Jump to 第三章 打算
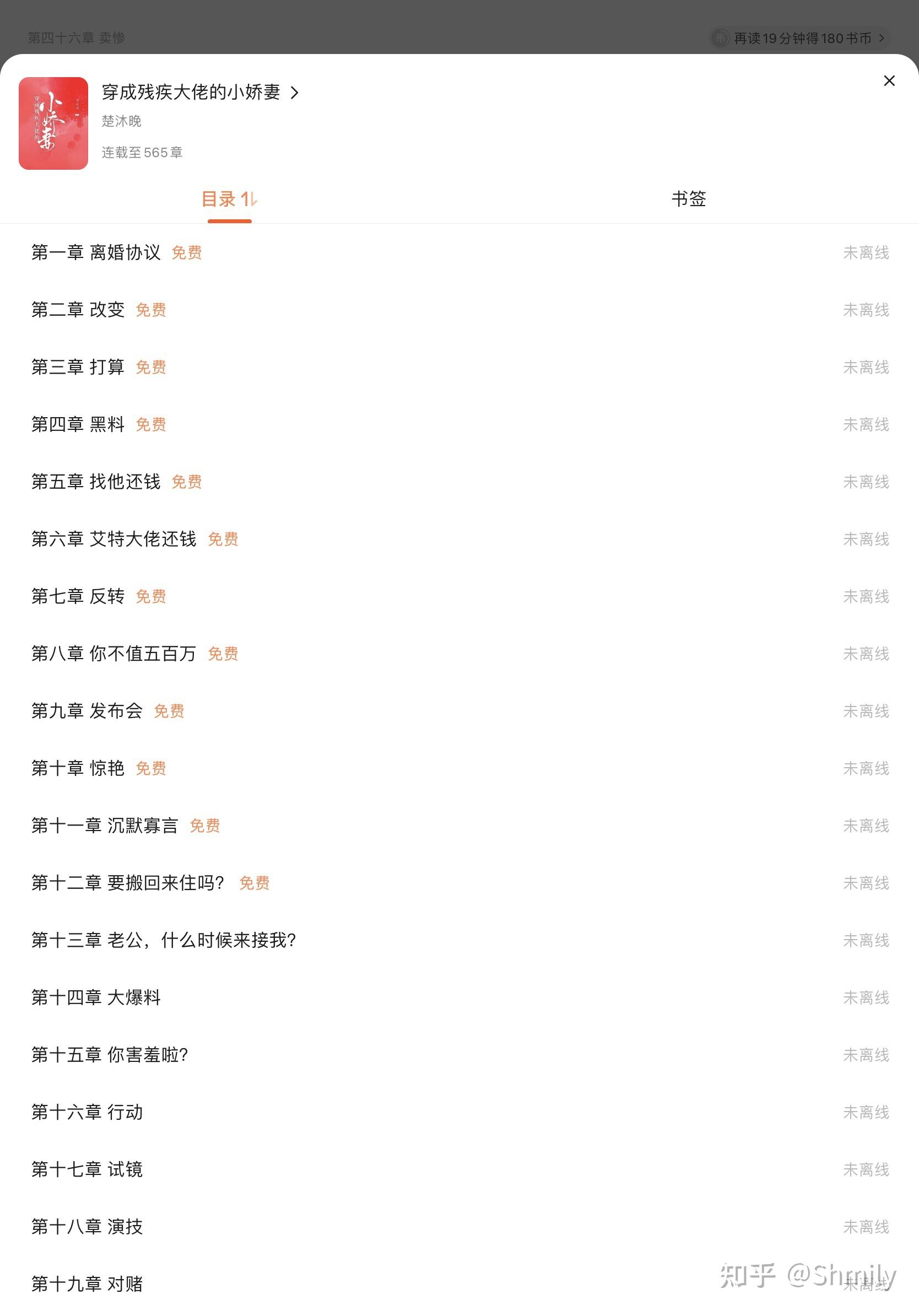This screenshot has width=919, height=1316. click(x=78, y=368)
